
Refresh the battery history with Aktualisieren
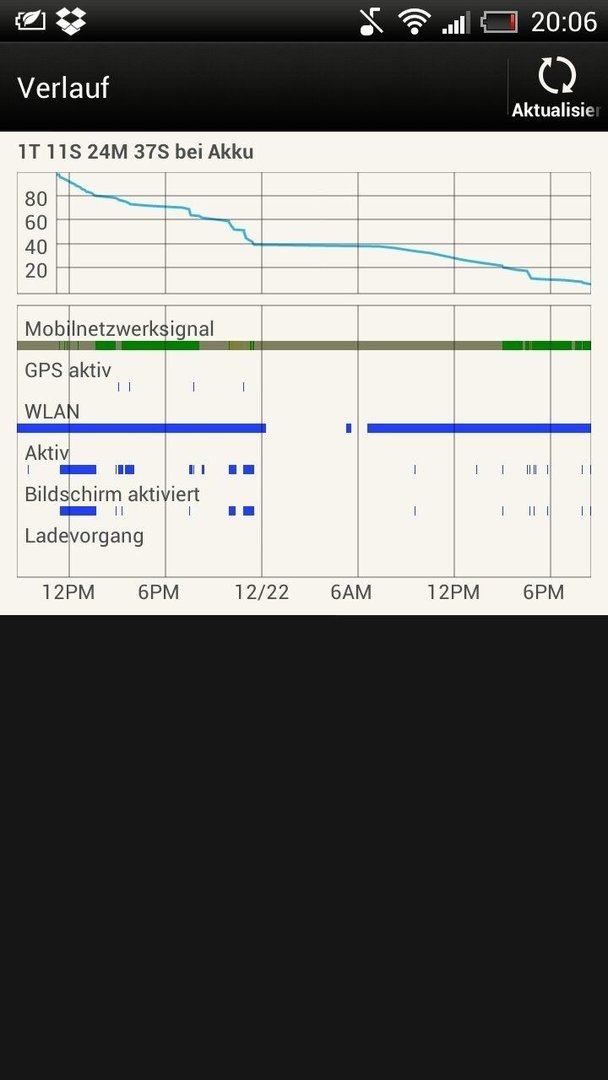(556, 87)
